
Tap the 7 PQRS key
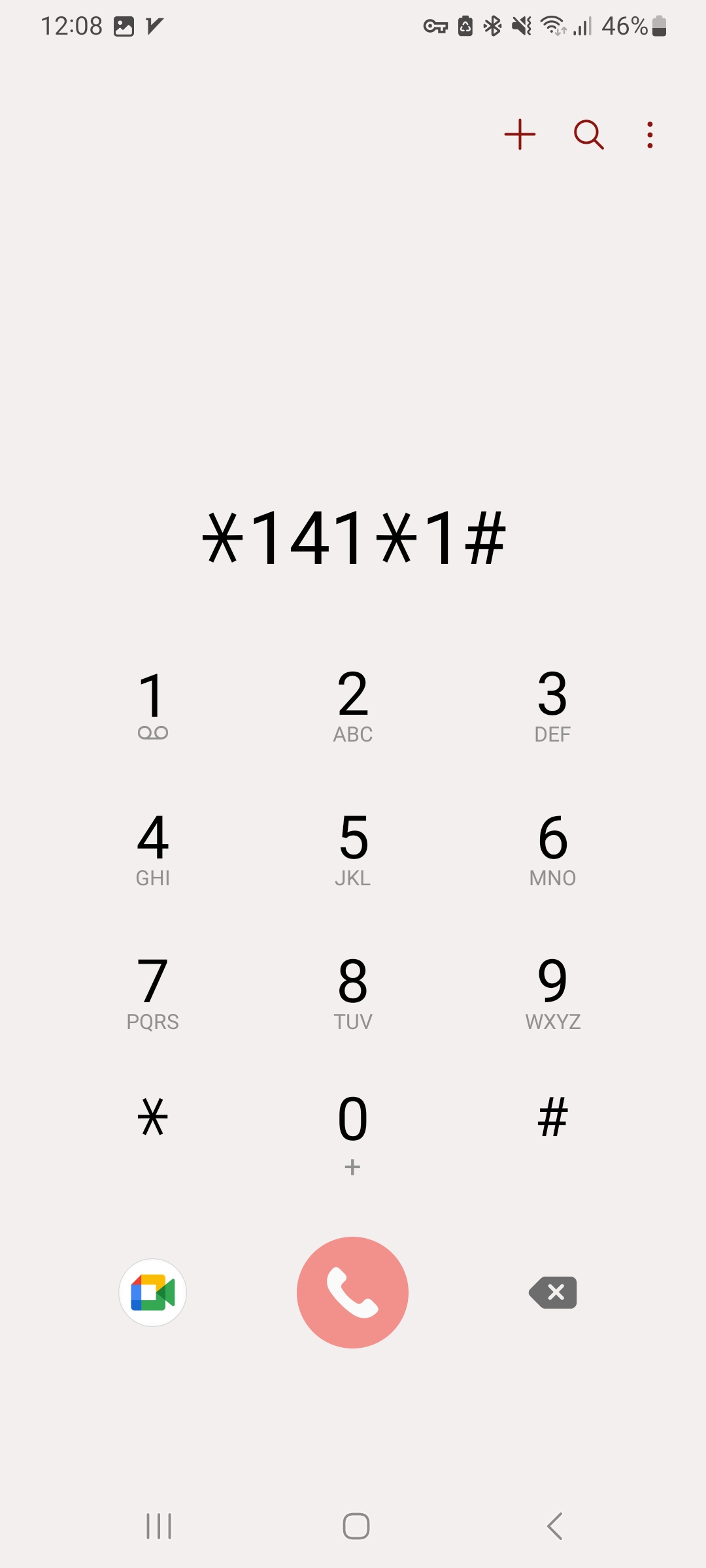coord(153,992)
